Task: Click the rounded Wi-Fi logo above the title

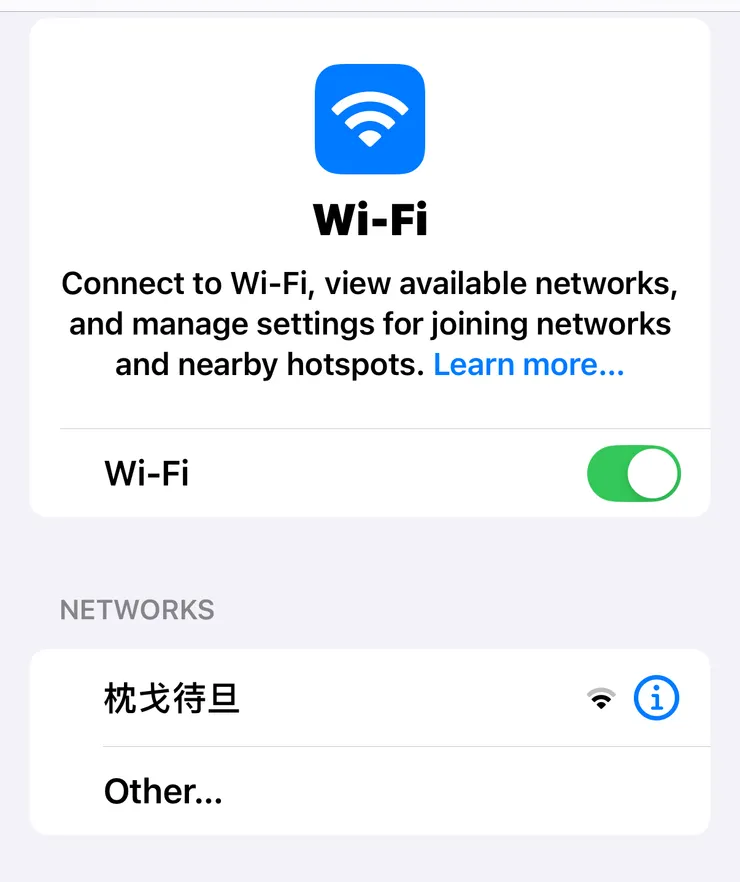Action: (x=370, y=118)
